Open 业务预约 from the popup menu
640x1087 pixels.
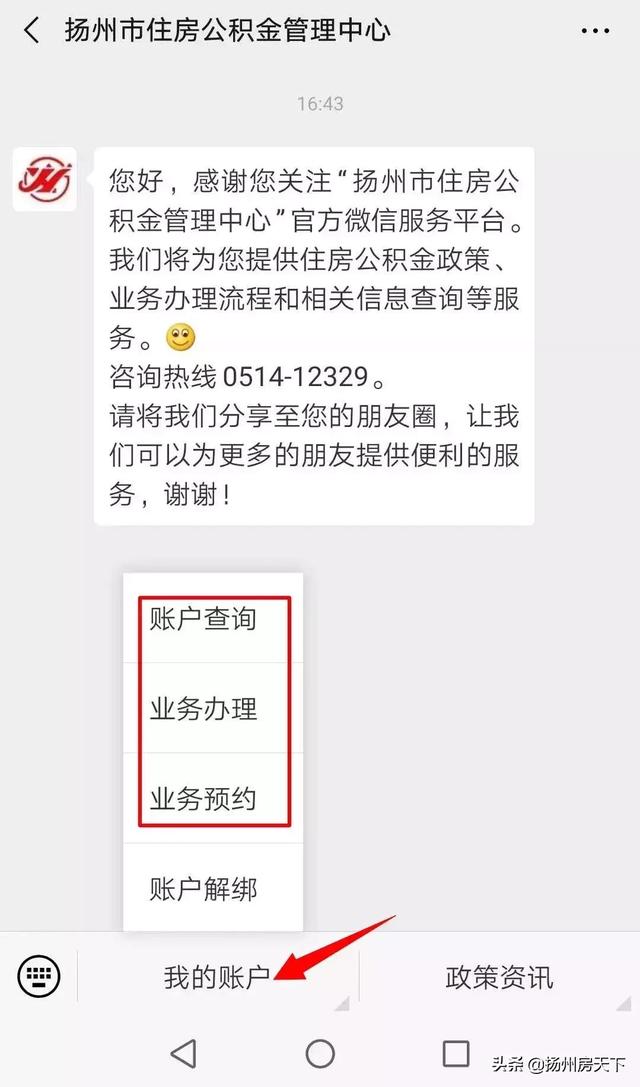[204, 799]
